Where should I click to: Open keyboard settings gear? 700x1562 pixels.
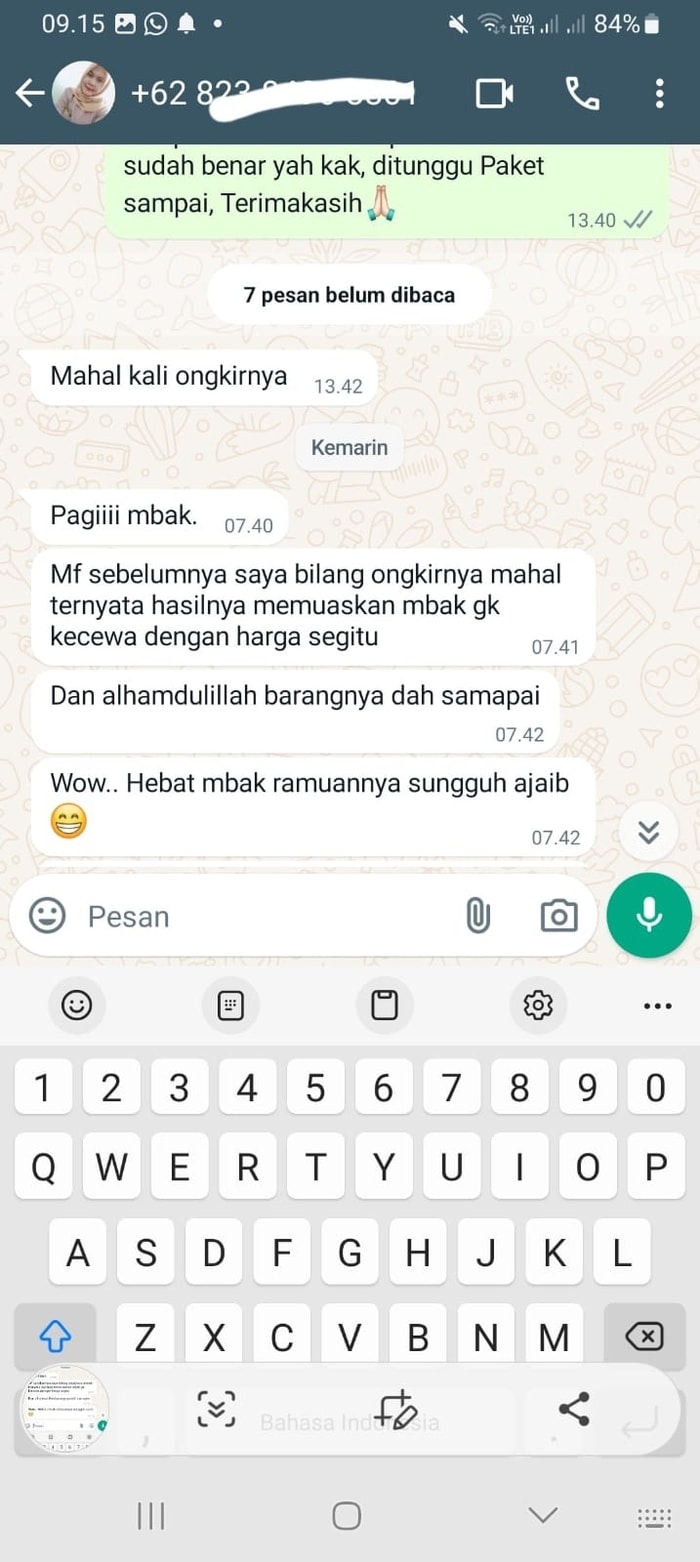pos(538,1005)
